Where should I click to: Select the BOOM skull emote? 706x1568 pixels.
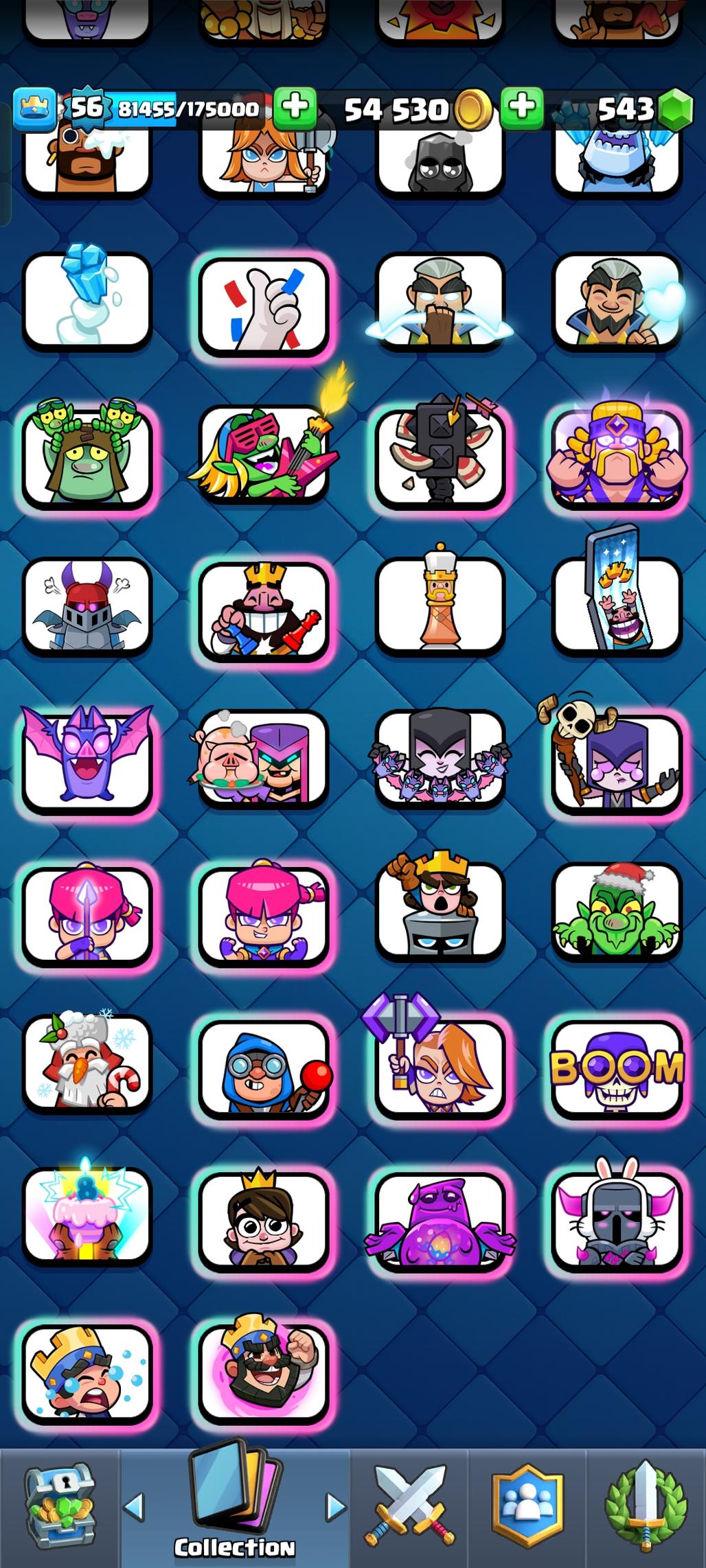pos(617,1068)
